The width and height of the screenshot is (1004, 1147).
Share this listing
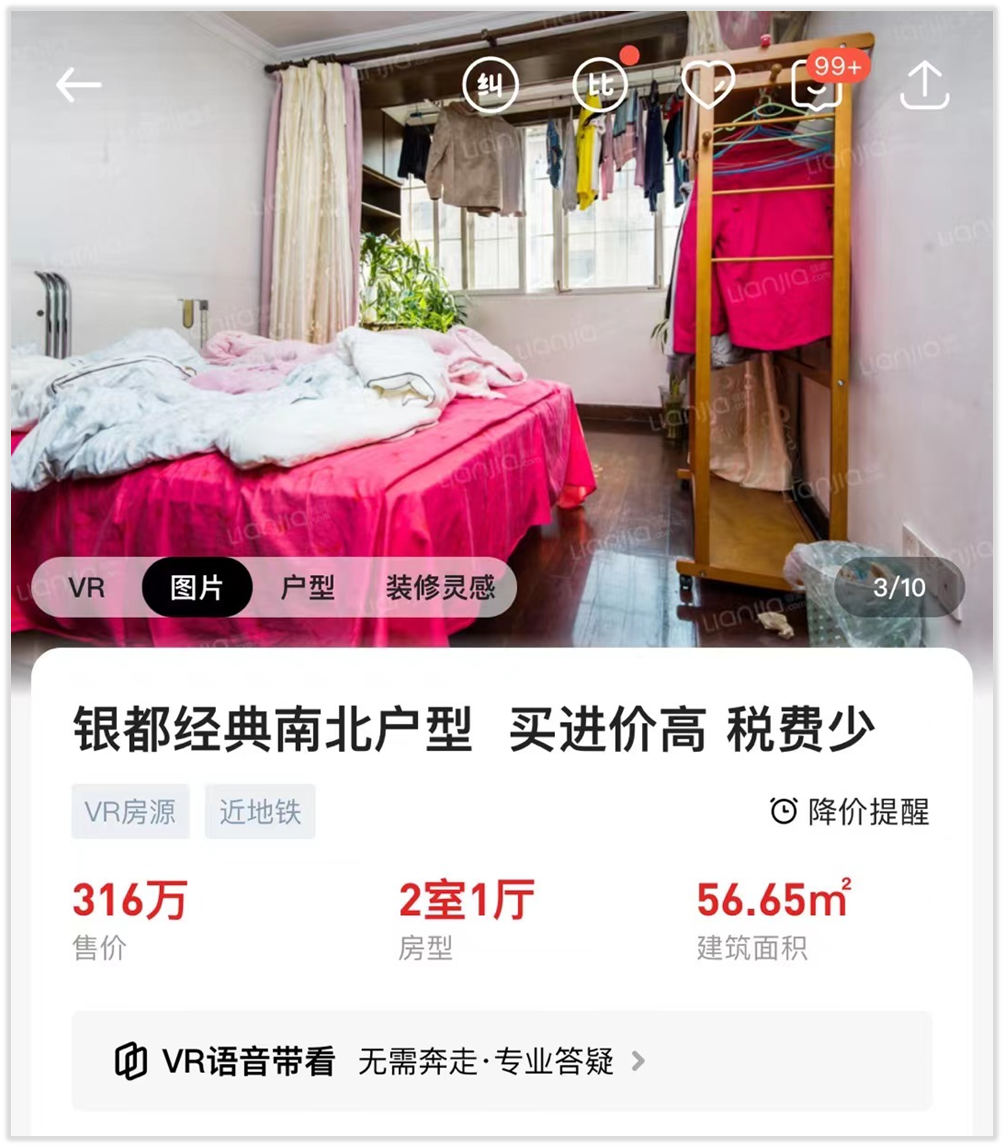(x=924, y=85)
